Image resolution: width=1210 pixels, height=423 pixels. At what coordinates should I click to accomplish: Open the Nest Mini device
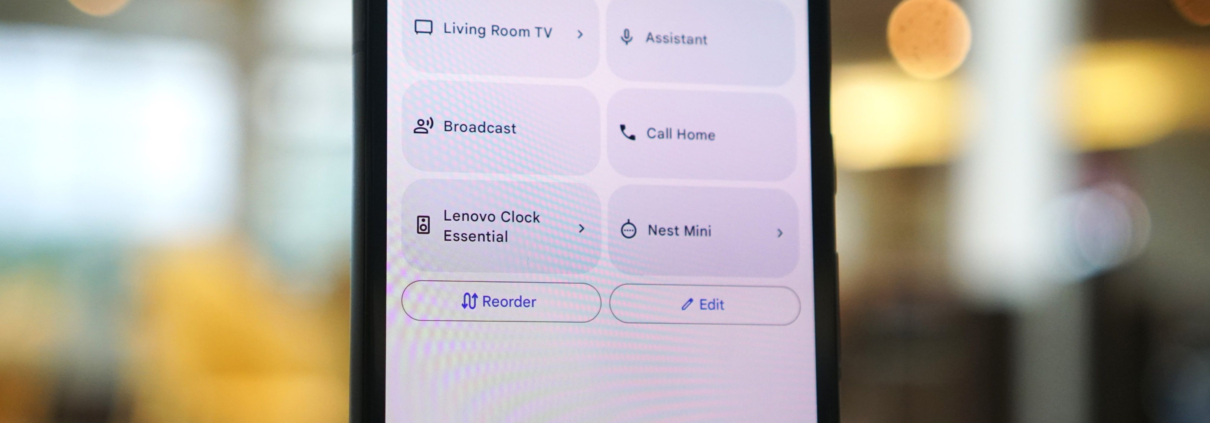click(x=702, y=231)
